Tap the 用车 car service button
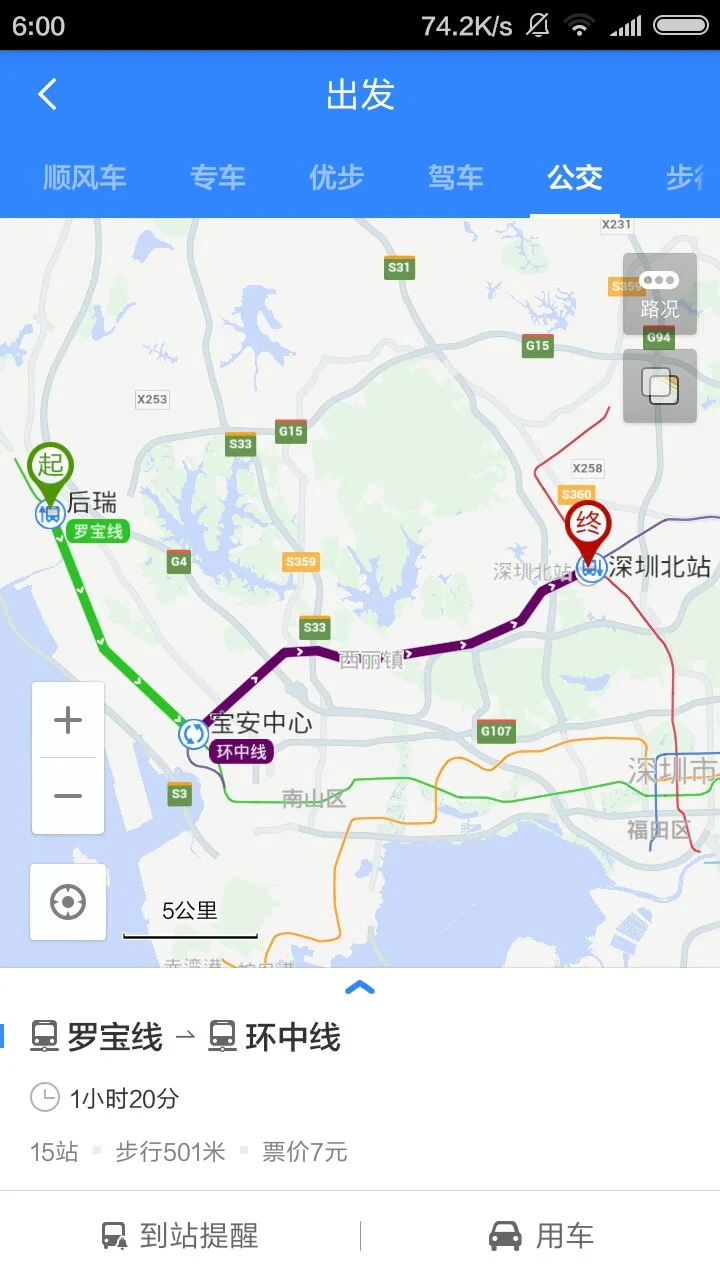Viewport: 720px width, 1280px height. 541,1236
